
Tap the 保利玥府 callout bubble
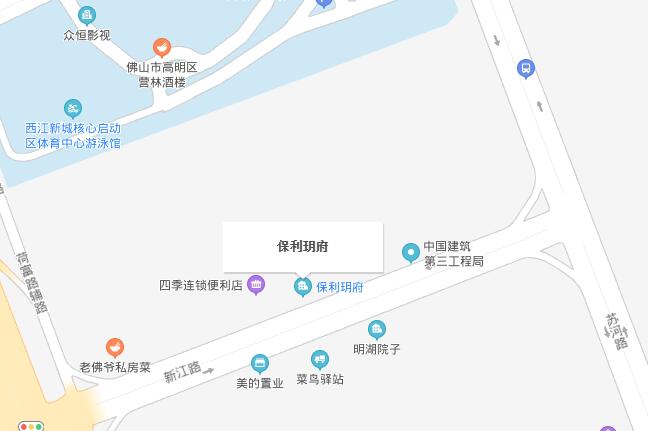tap(302, 246)
